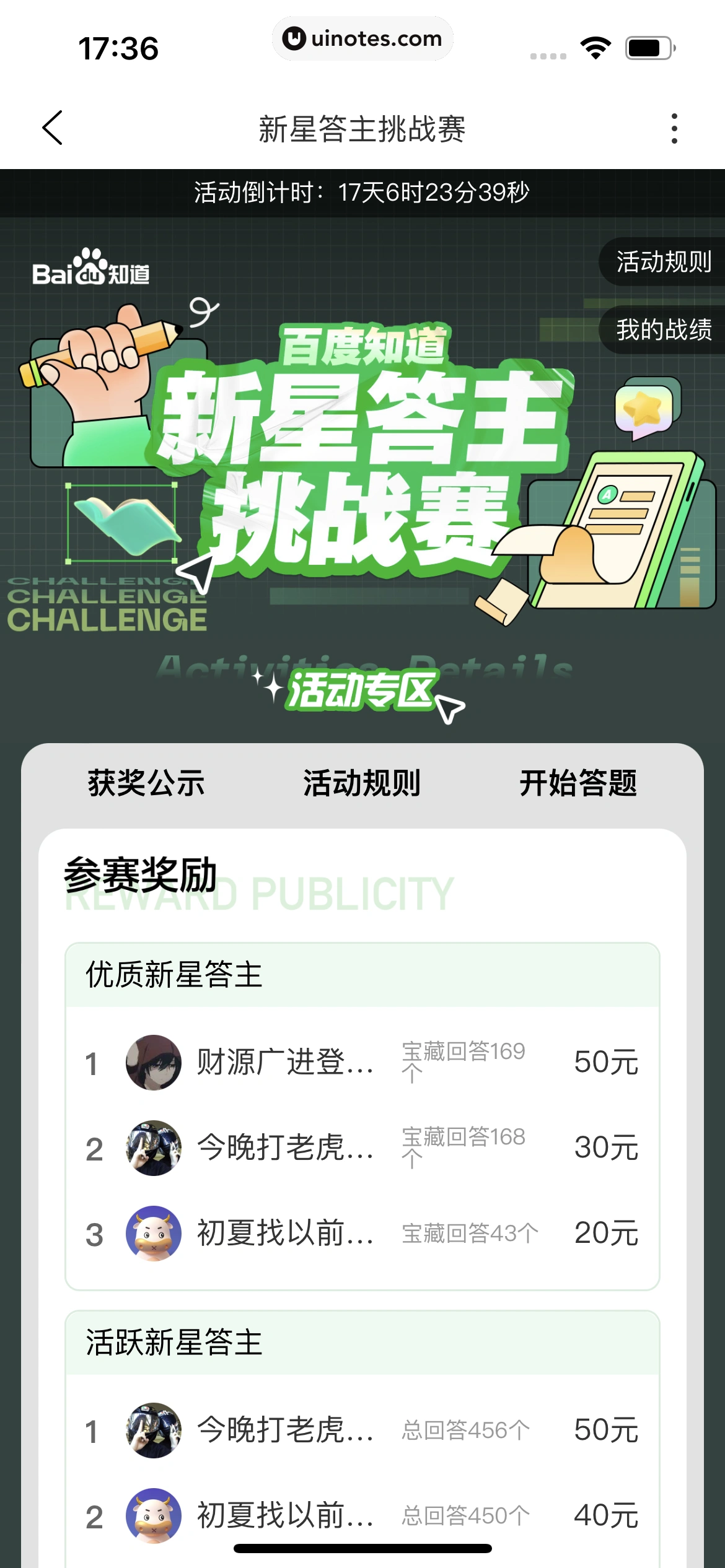This screenshot has height=1568, width=725.
Task: Tap rank 1 avatar of 财源广进登
Action: pyautogui.click(x=154, y=1061)
